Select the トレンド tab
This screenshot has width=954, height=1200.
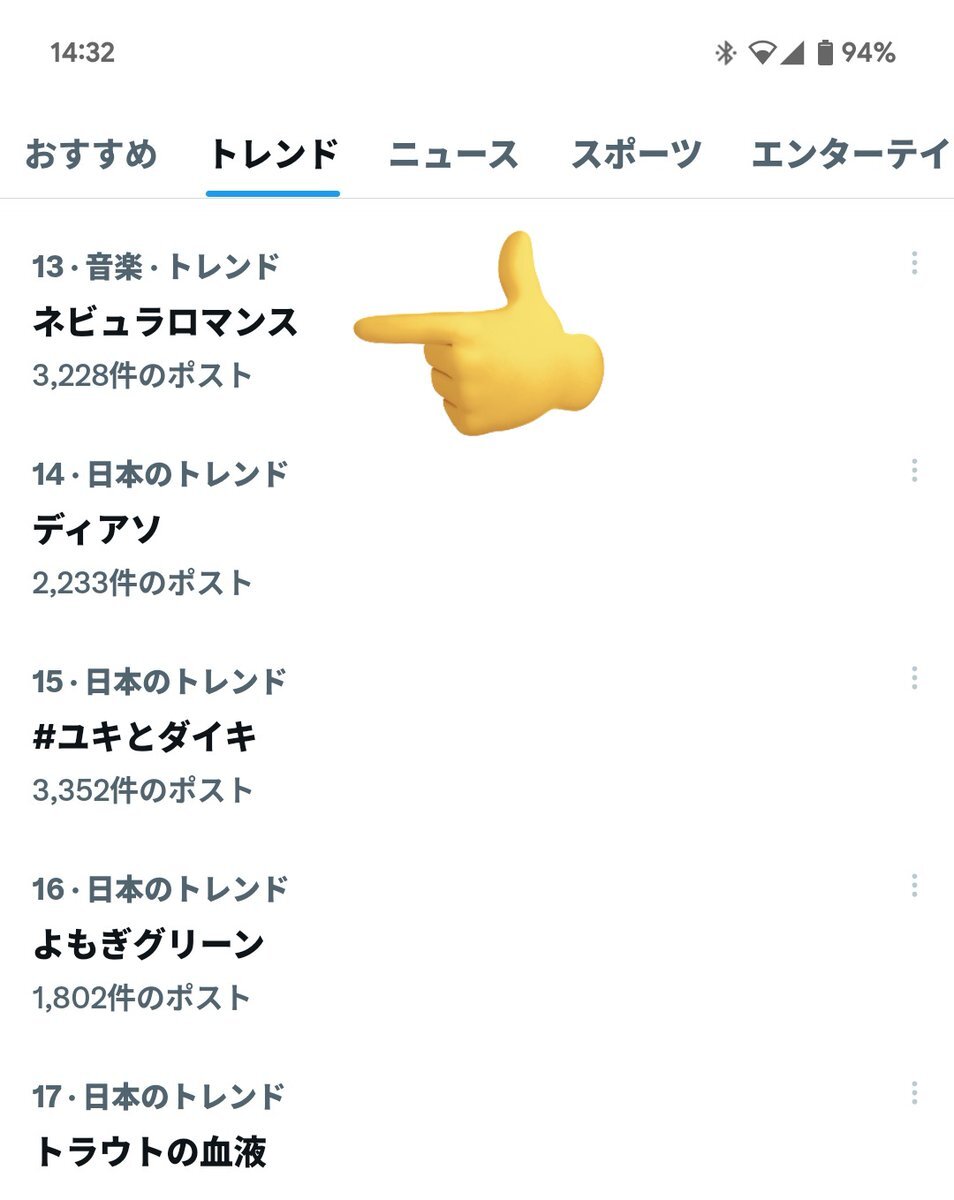pos(273,155)
